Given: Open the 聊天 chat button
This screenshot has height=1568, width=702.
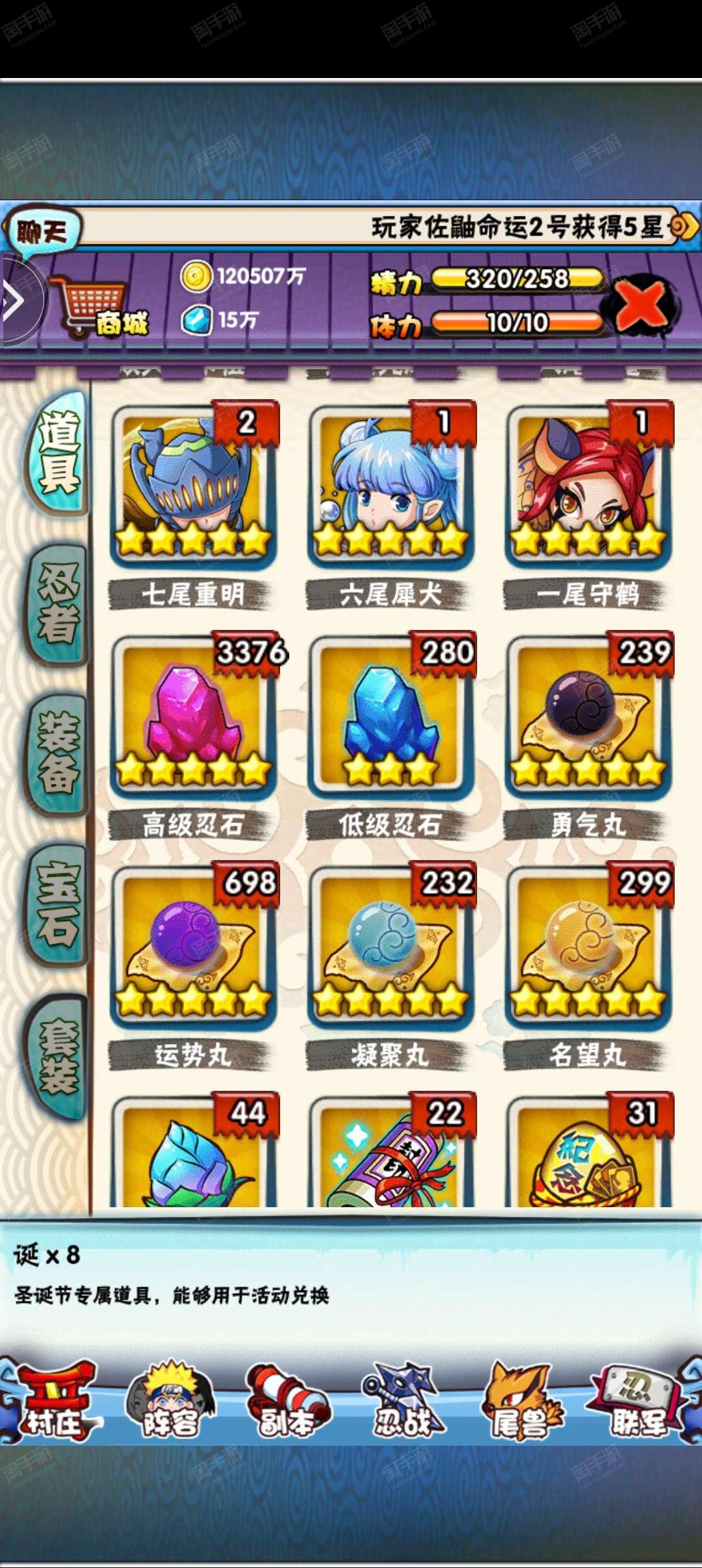Looking at the screenshot, I should pos(42,231).
